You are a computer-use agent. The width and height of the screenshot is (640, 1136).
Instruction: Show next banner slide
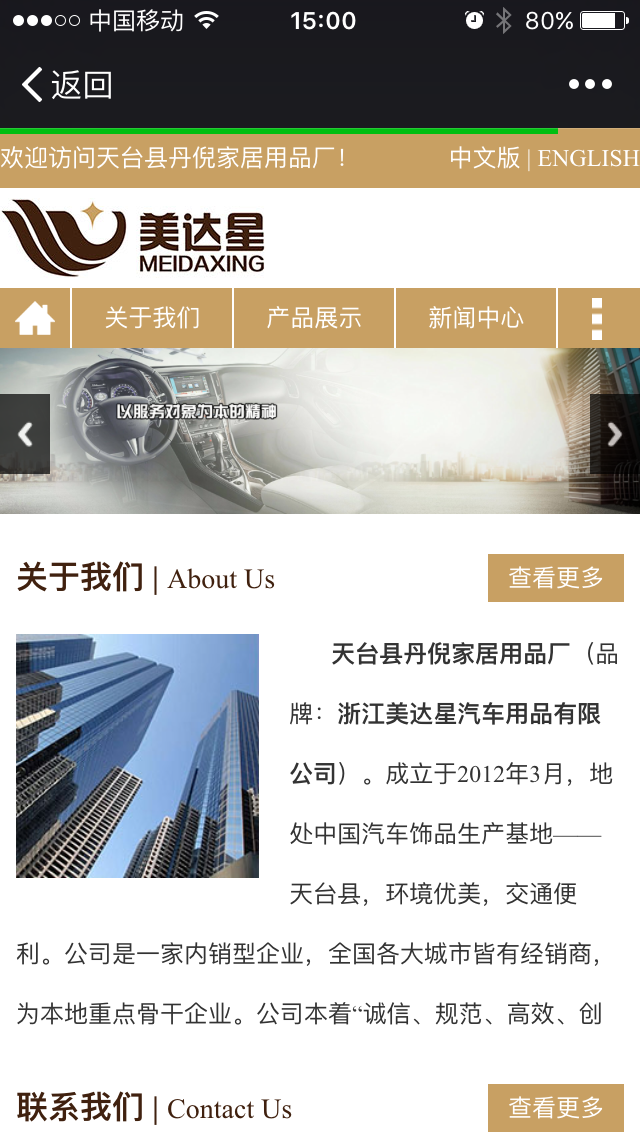pyautogui.click(x=614, y=434)
